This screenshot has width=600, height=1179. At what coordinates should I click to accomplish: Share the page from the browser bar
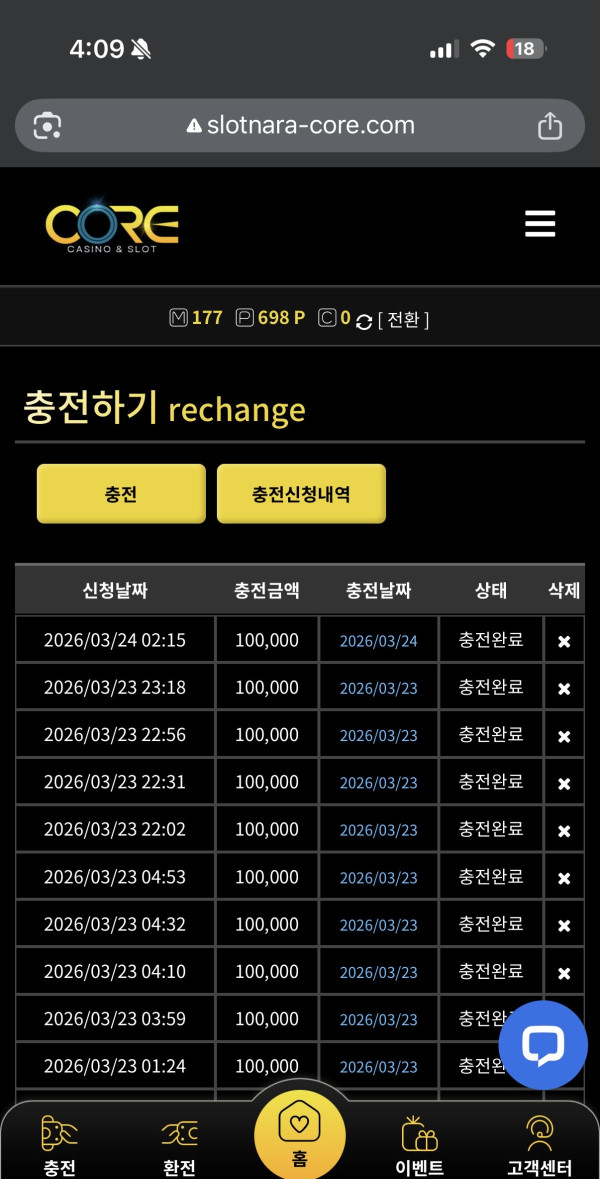tap(549, 126)
